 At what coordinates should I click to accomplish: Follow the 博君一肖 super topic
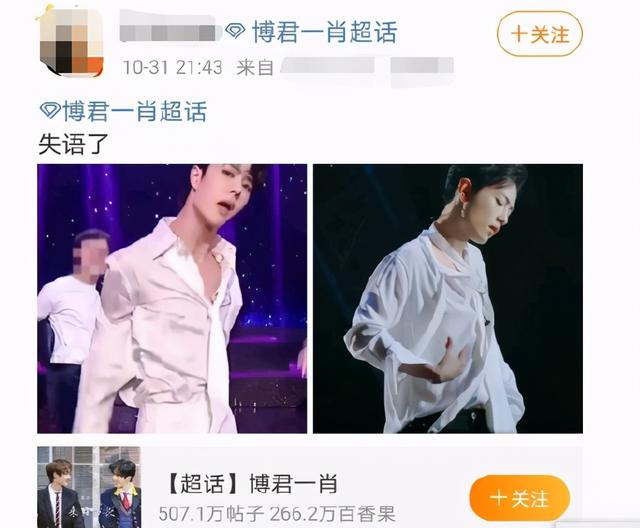(x=519, y=497)
